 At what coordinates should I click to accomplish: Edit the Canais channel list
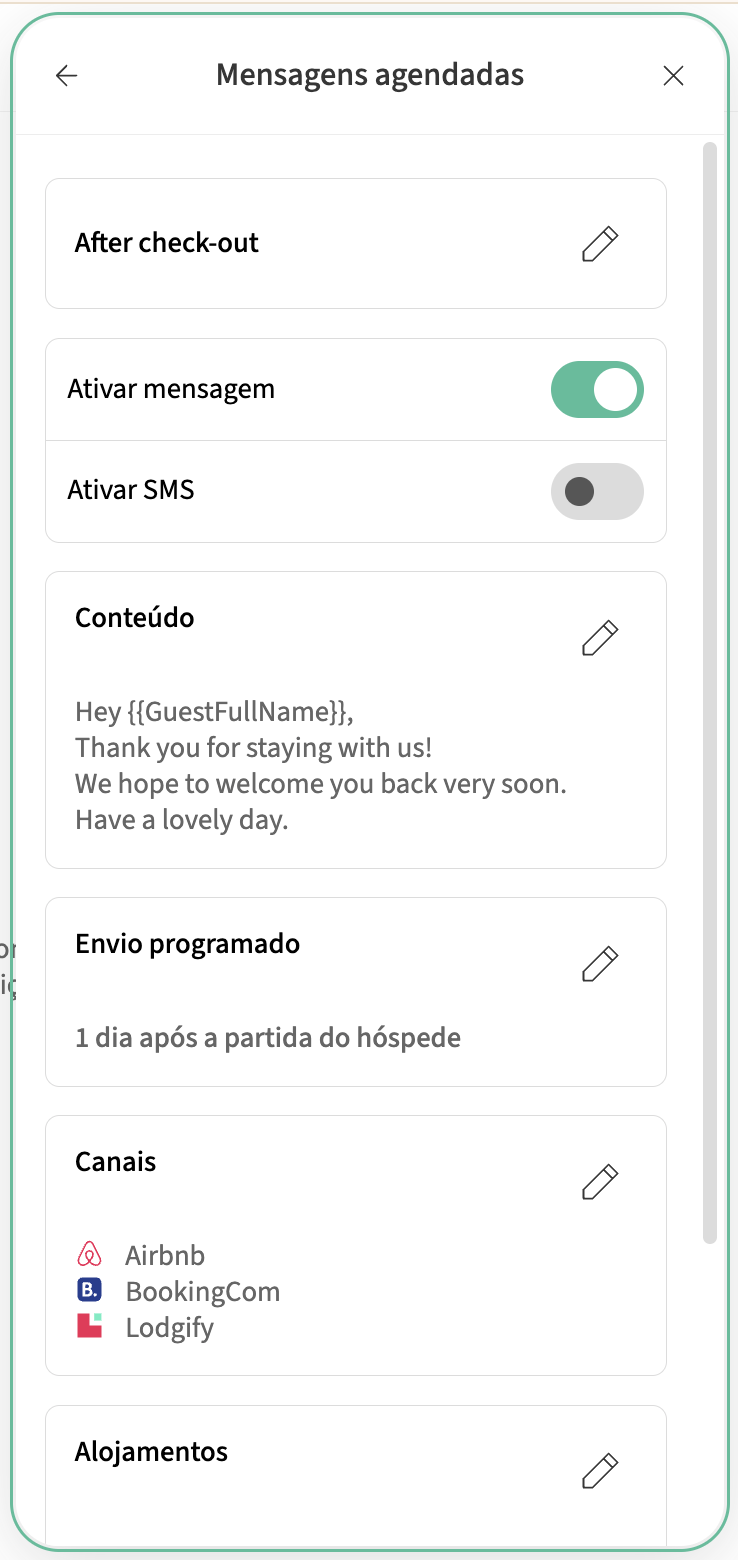click(x=599, y=1182)
